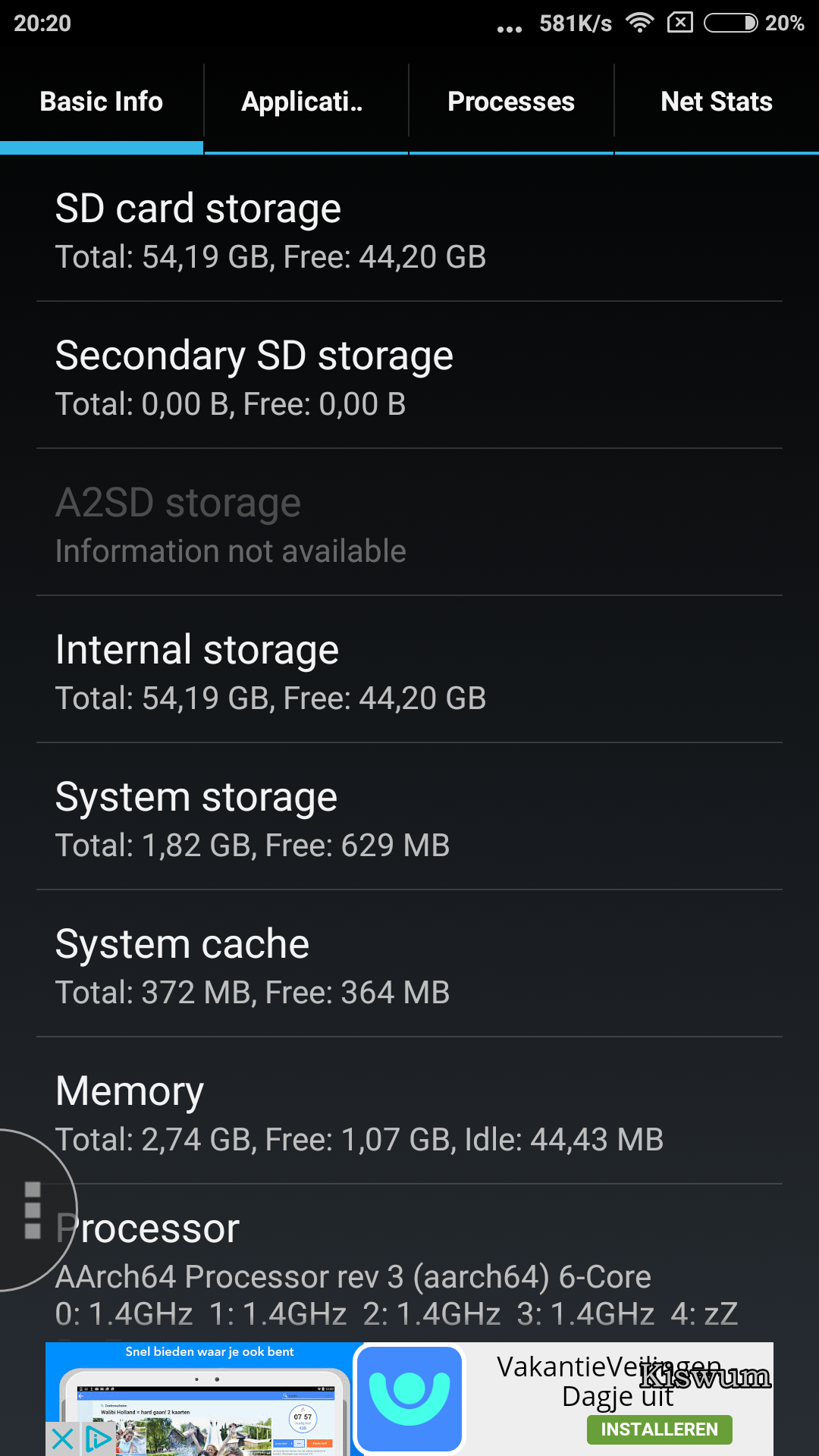
Task: Open the ad choices info icon
Action: (98, 1439)
